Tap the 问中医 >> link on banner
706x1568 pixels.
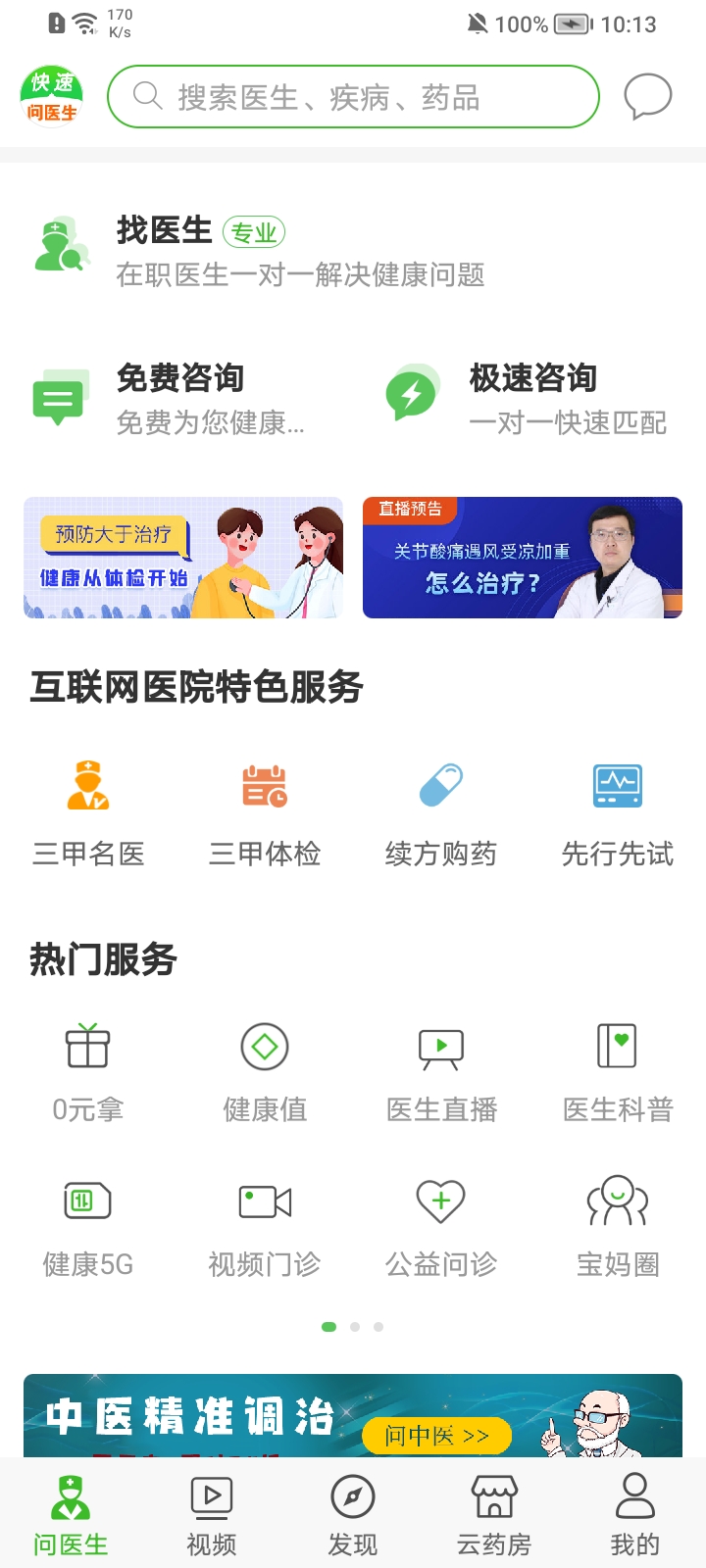pos(435,1435)
